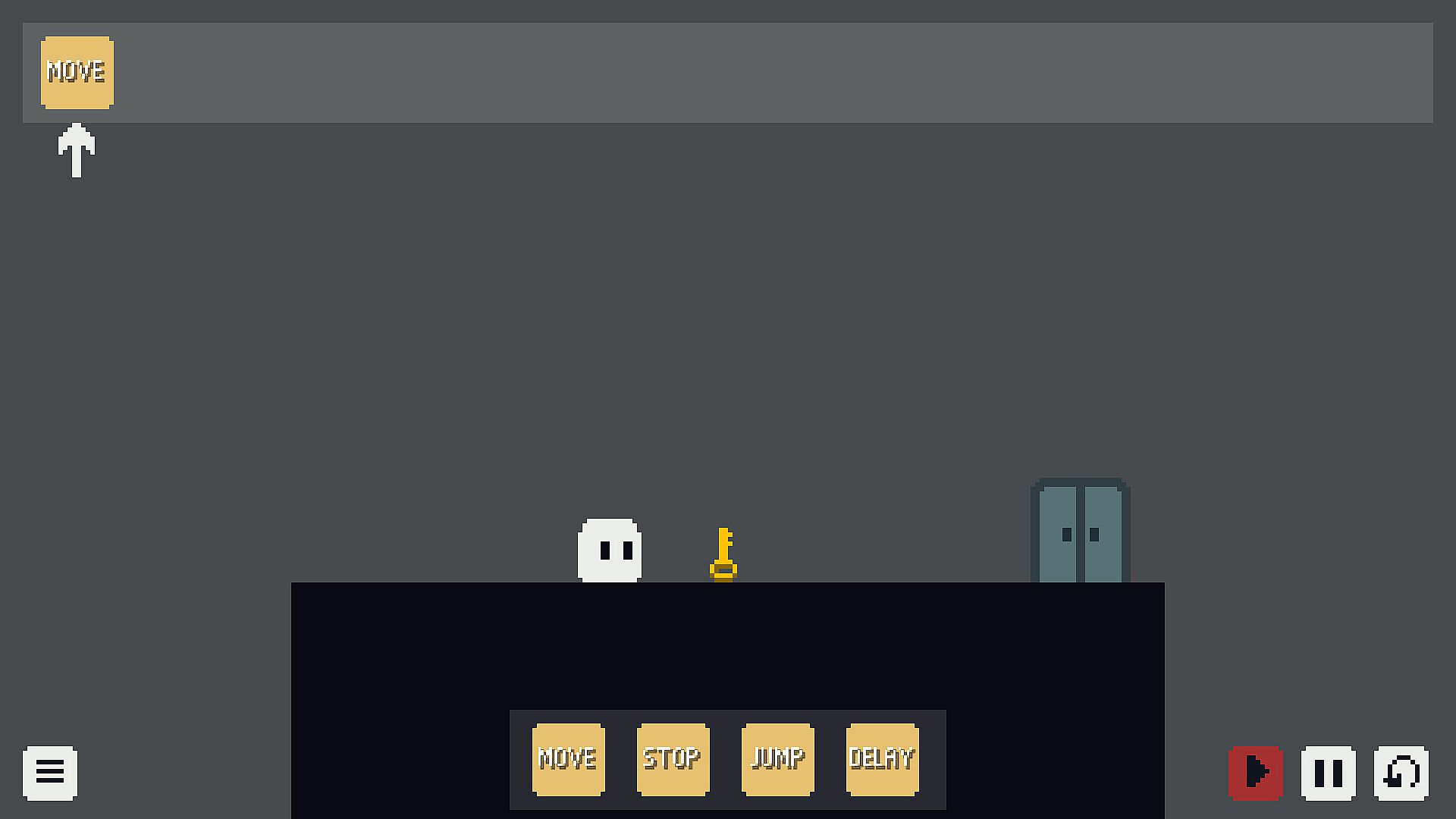Open the hamburger menu
The image size is (1456, 819).
(50, 773)
